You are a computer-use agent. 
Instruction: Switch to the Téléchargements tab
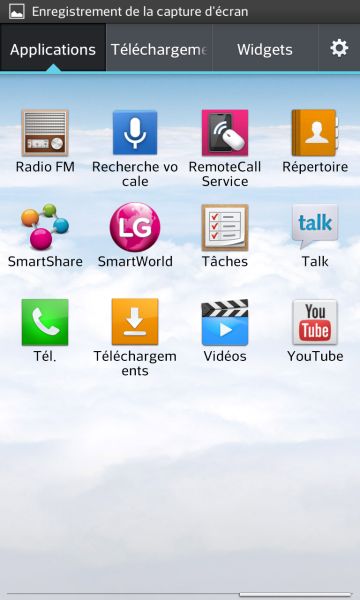159,49
